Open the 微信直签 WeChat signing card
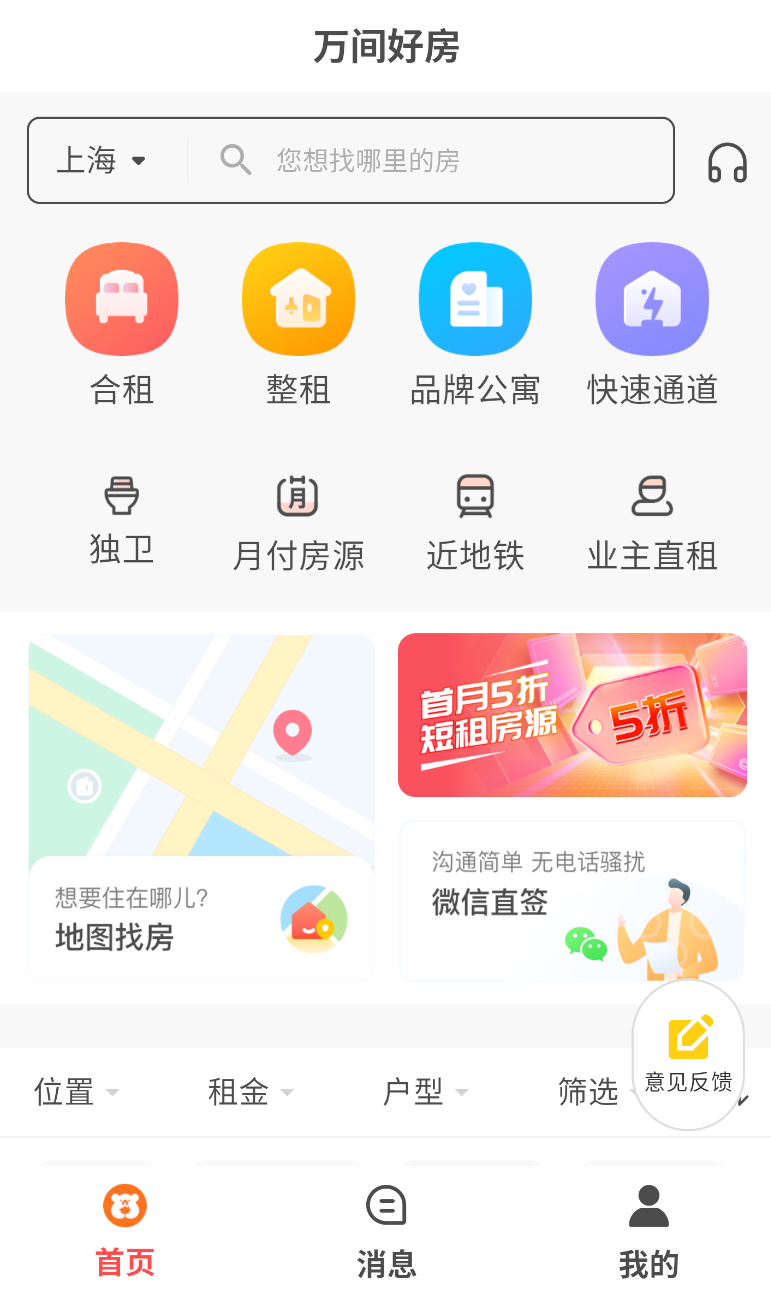Viewport: 771px width, 1316px height. click(572, 901)
